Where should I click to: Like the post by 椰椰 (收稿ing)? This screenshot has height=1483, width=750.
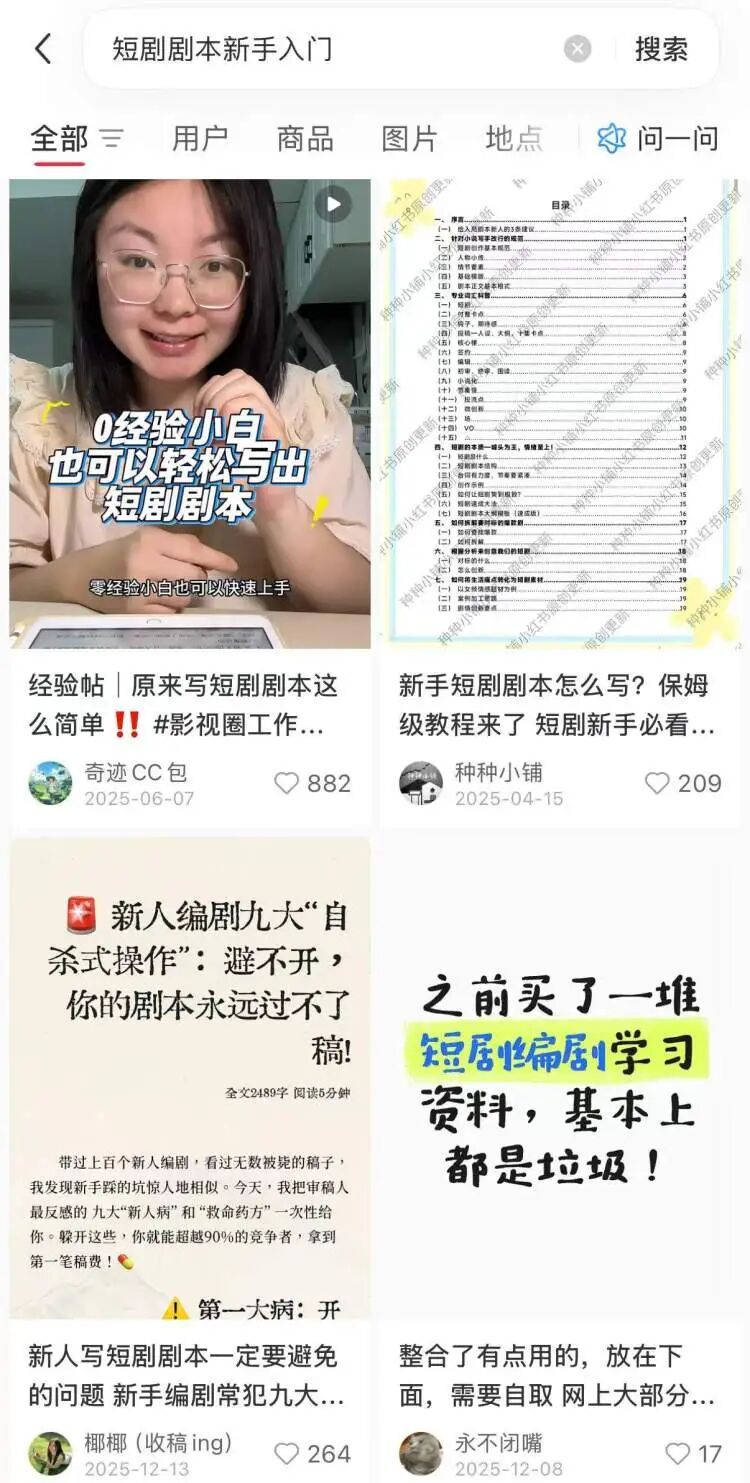point(287,1453)
